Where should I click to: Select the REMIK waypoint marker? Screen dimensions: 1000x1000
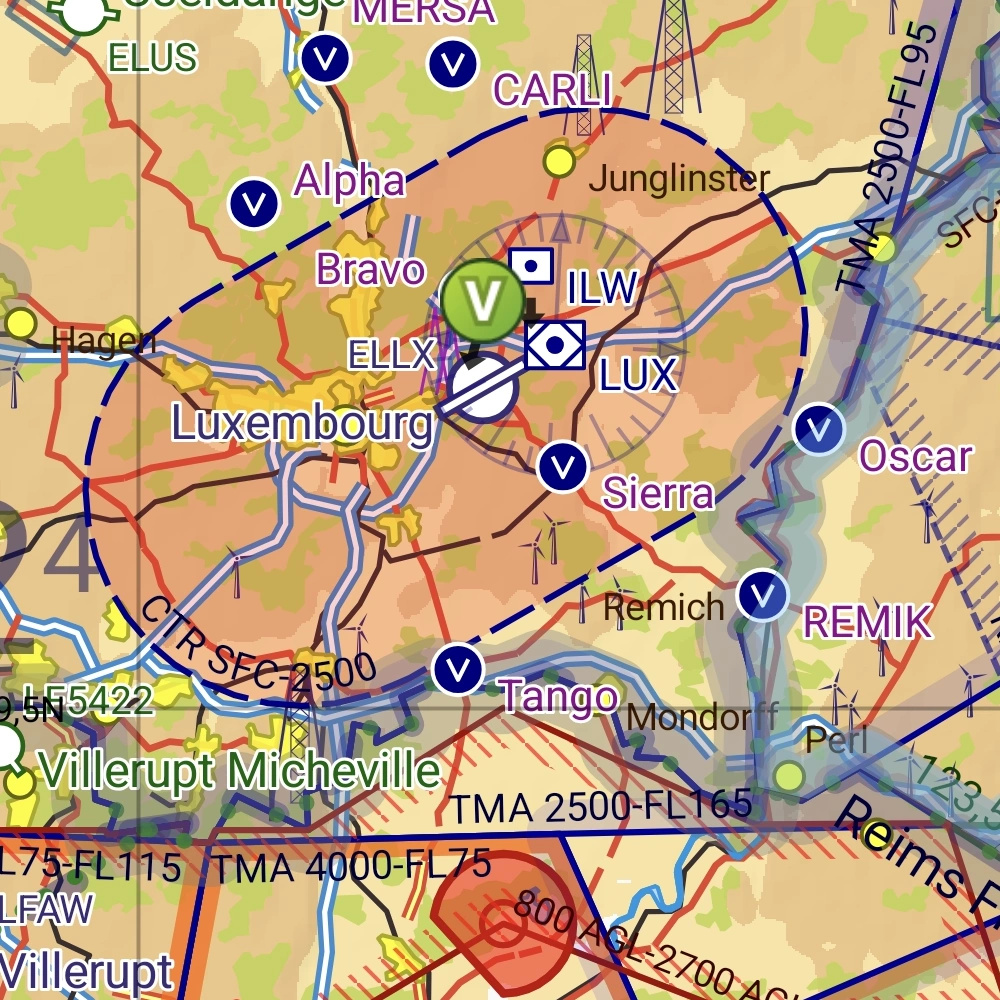763,596
